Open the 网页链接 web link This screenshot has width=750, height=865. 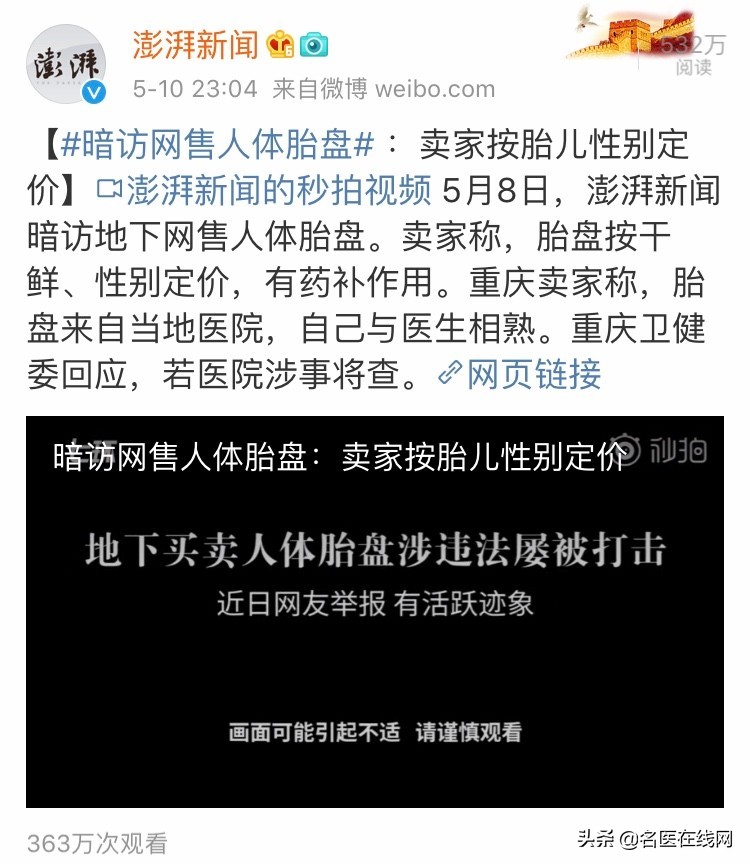[x=521, y=374]
